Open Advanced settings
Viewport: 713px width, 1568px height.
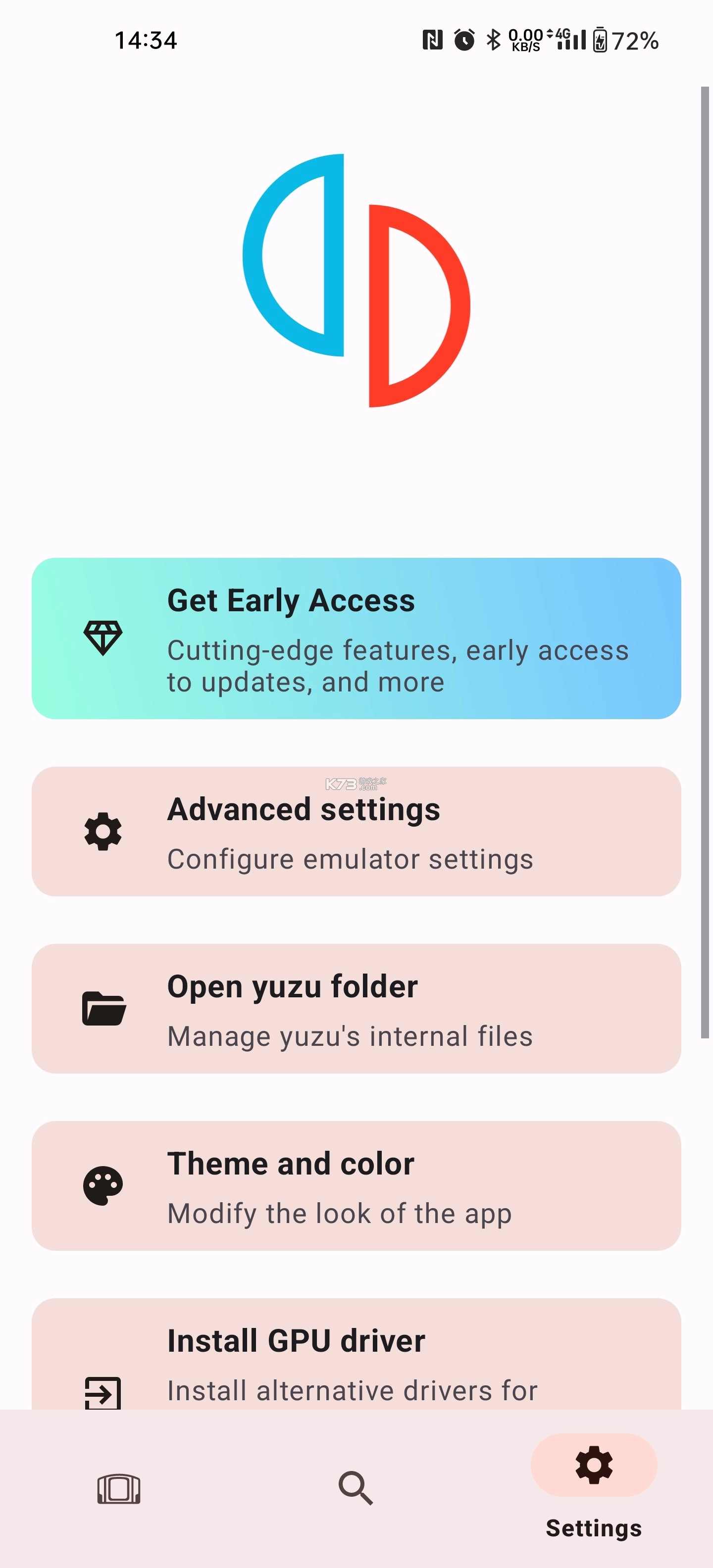(x=356, y=831)
